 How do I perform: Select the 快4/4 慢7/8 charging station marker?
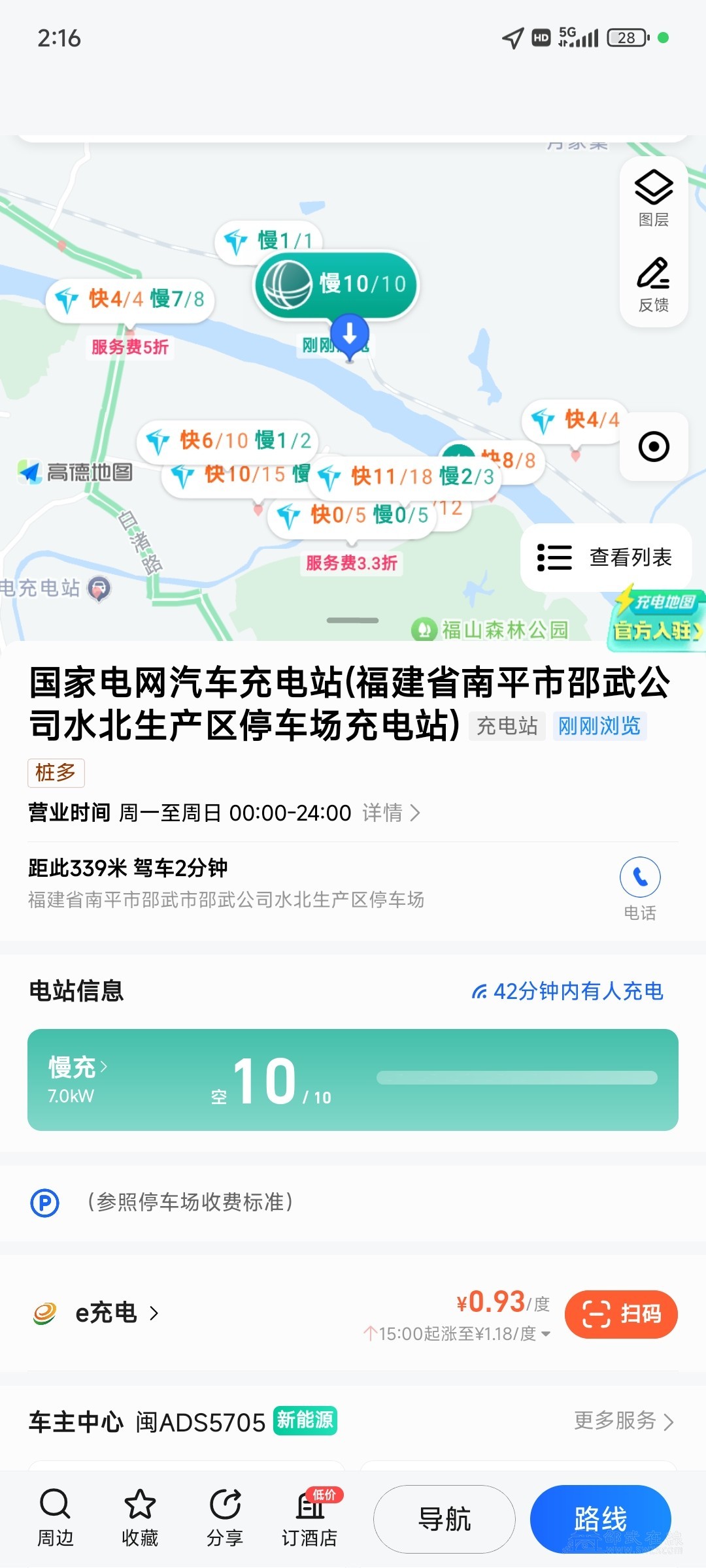point(131,299)
